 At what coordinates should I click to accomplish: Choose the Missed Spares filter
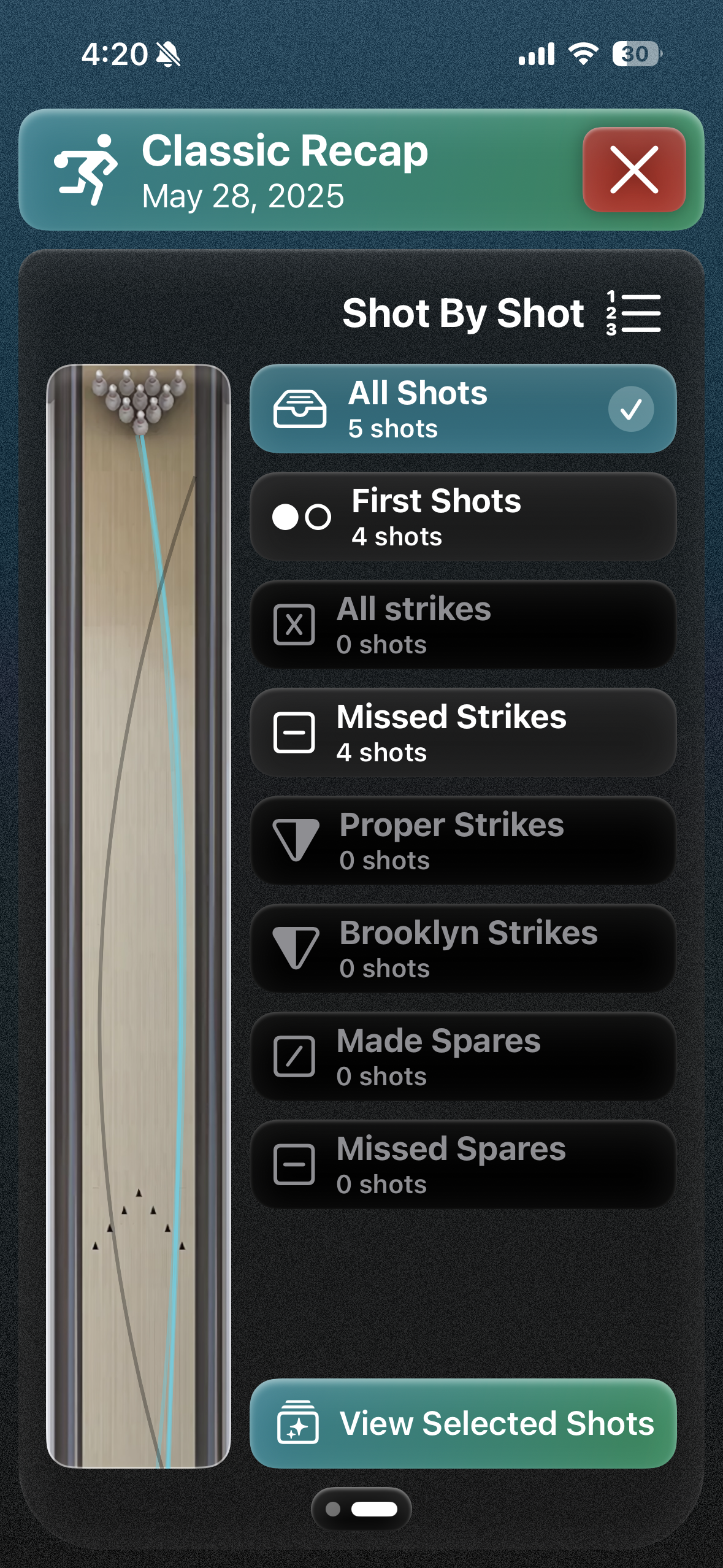click(463, 1165)
